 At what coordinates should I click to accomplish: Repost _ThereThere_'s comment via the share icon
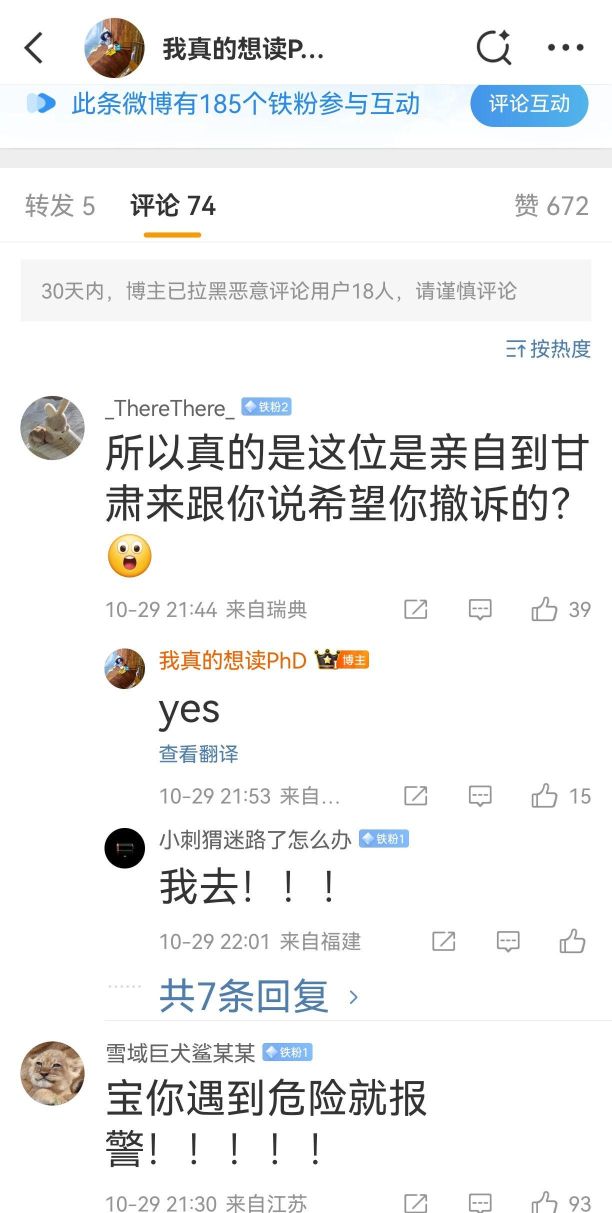[x=415, y=609]
